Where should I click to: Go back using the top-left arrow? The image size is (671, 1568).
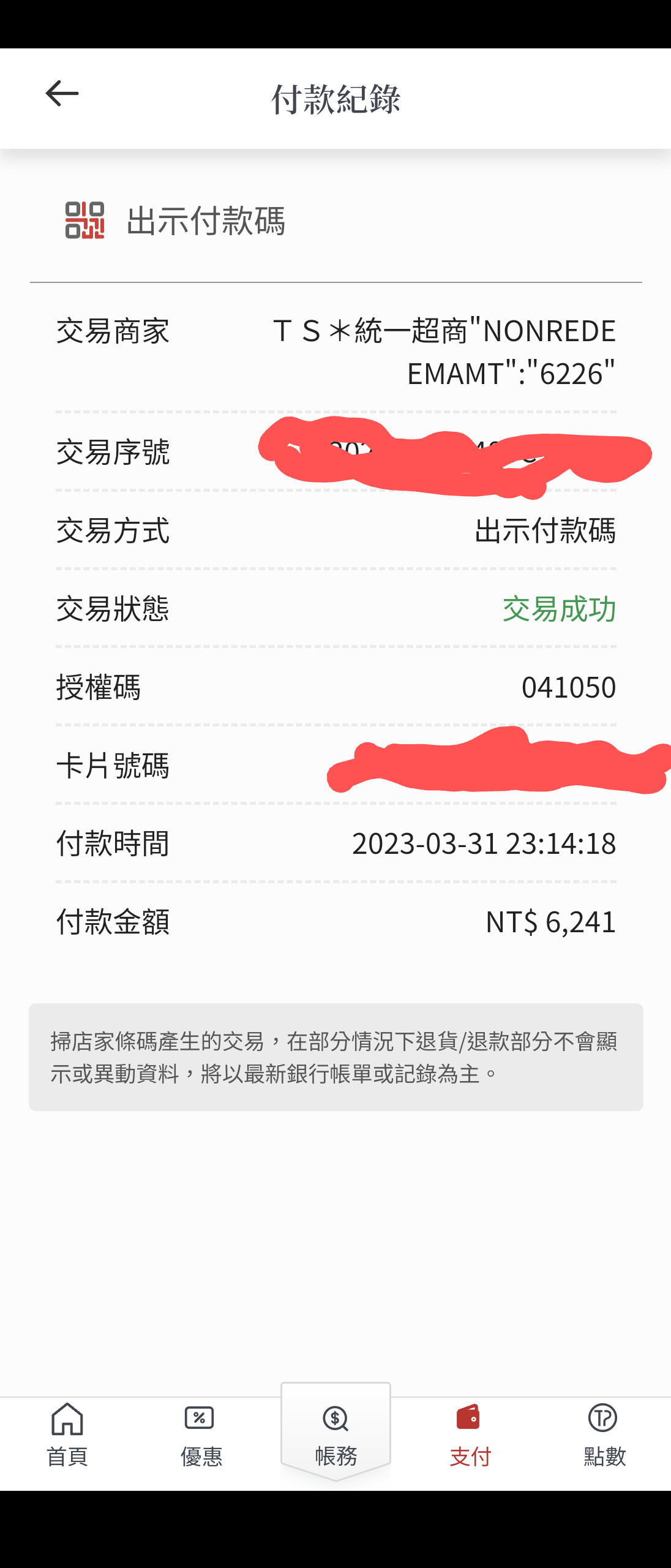tap(62, 94)
